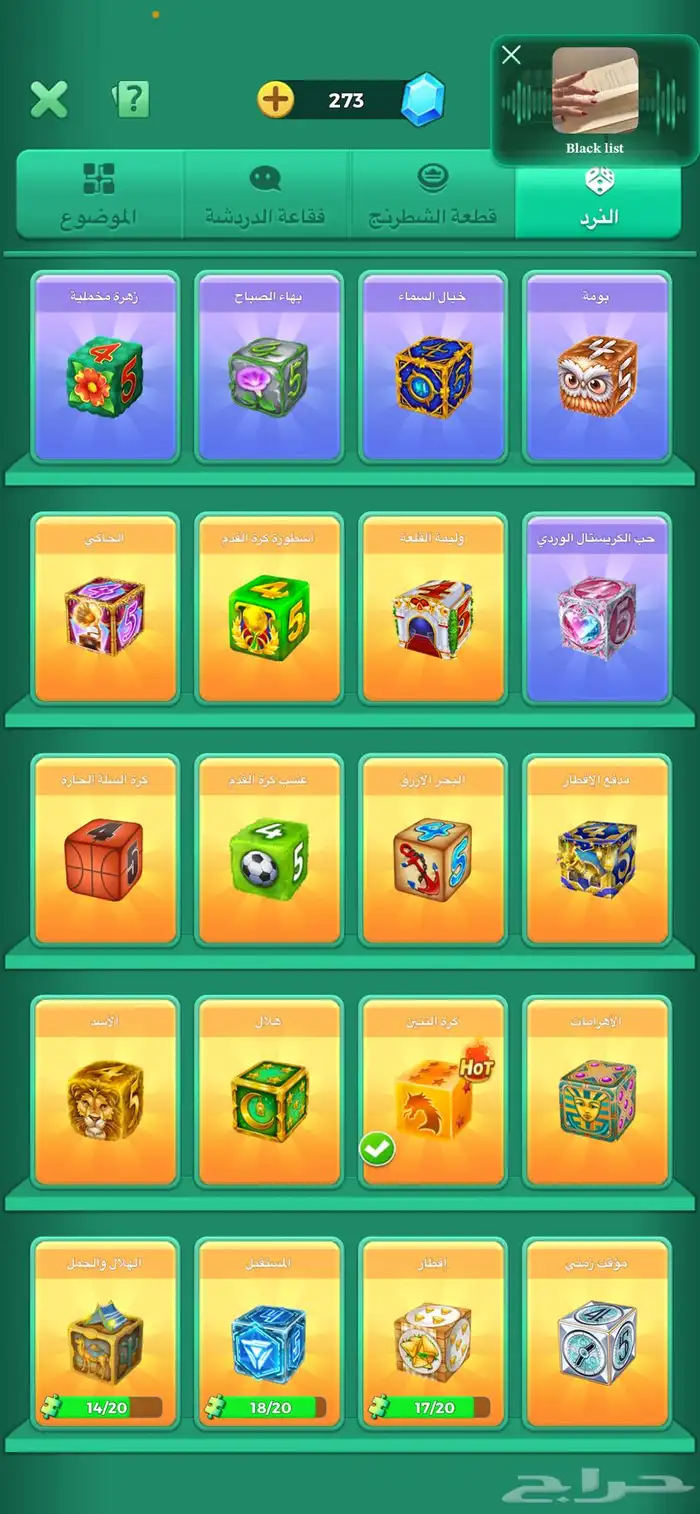Viewport: 700px width, 1514px height.
Task: Select the النرد dice tab
Action: point(598,195)
